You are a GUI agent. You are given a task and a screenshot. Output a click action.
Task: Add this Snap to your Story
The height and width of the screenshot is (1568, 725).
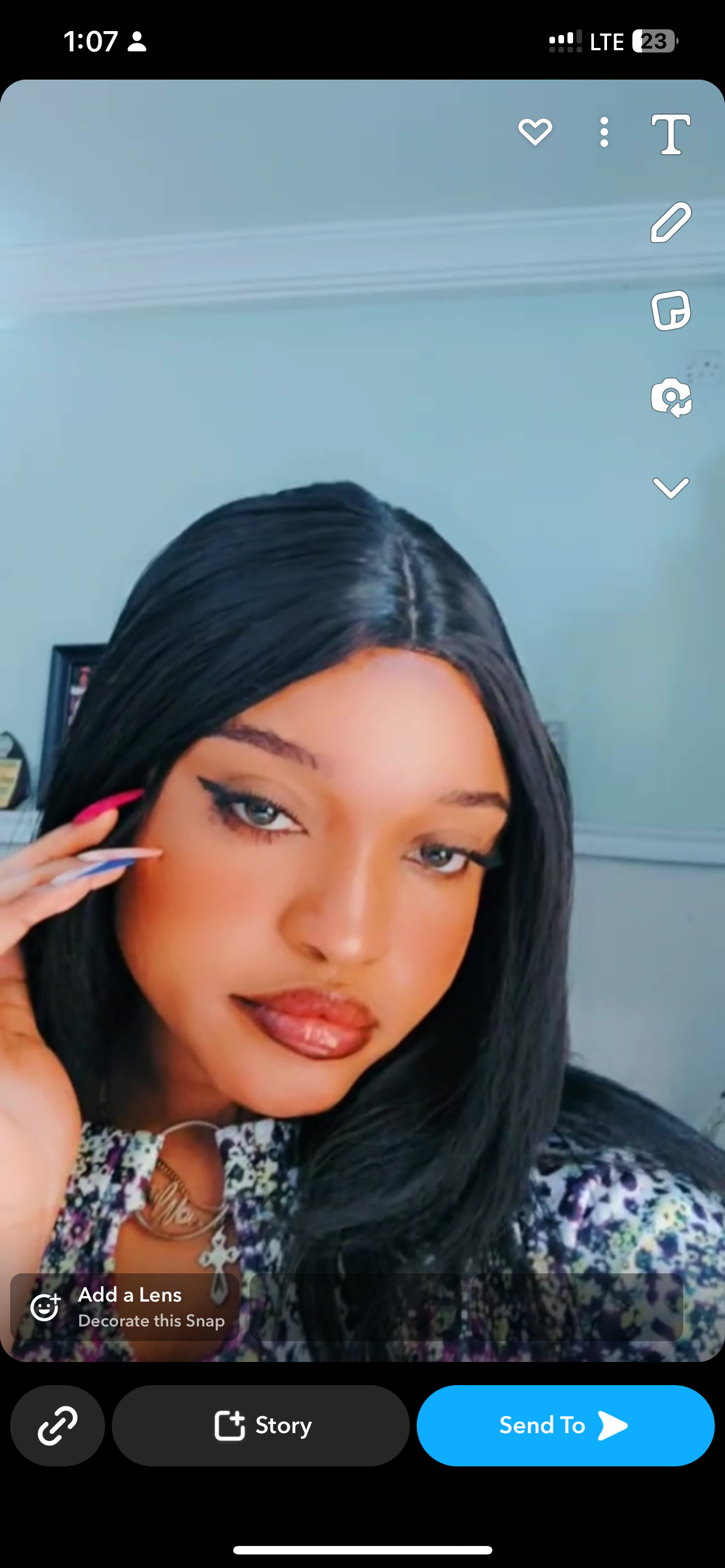coord(260,1425)
